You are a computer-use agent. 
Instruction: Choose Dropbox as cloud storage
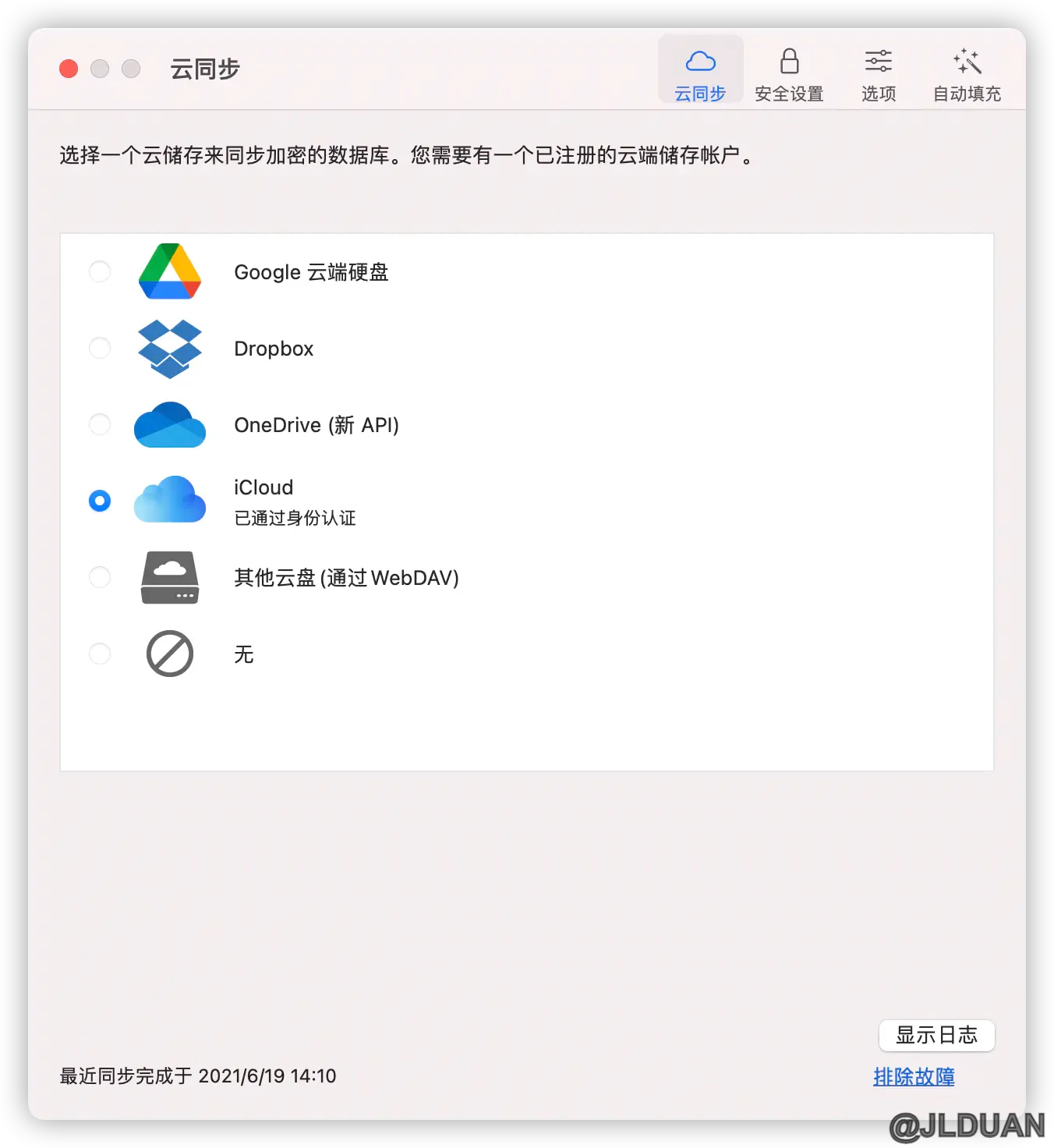tap(100, 348)
